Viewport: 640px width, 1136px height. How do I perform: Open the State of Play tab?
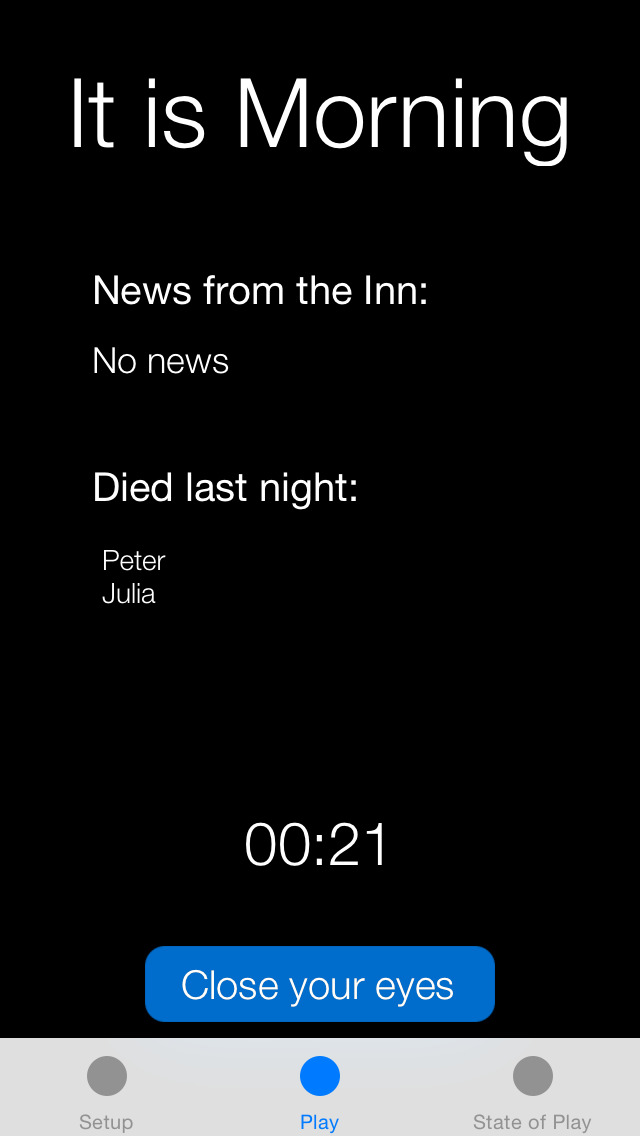pyautogui.click(x=532, y=1088)
